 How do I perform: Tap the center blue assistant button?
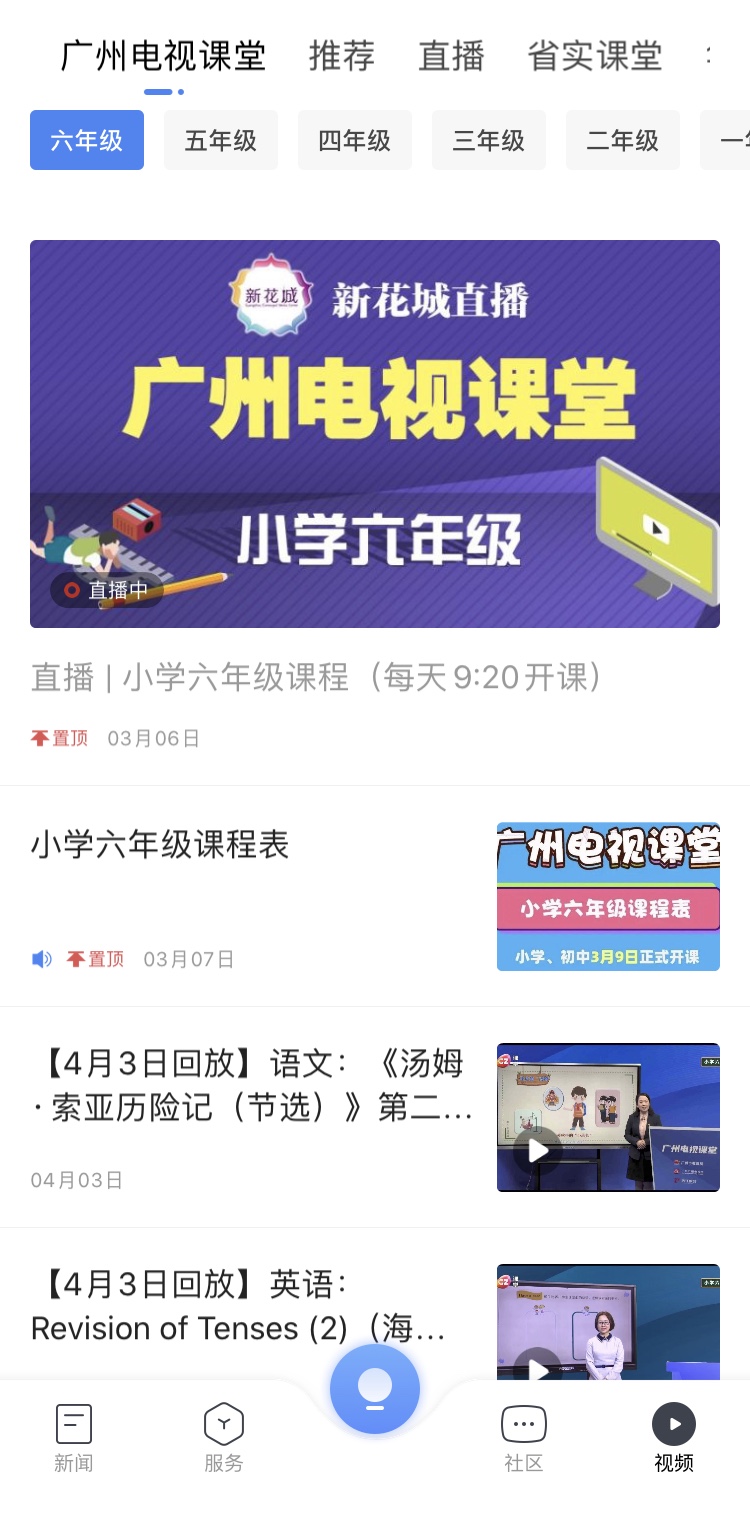tap(375, 1389)
